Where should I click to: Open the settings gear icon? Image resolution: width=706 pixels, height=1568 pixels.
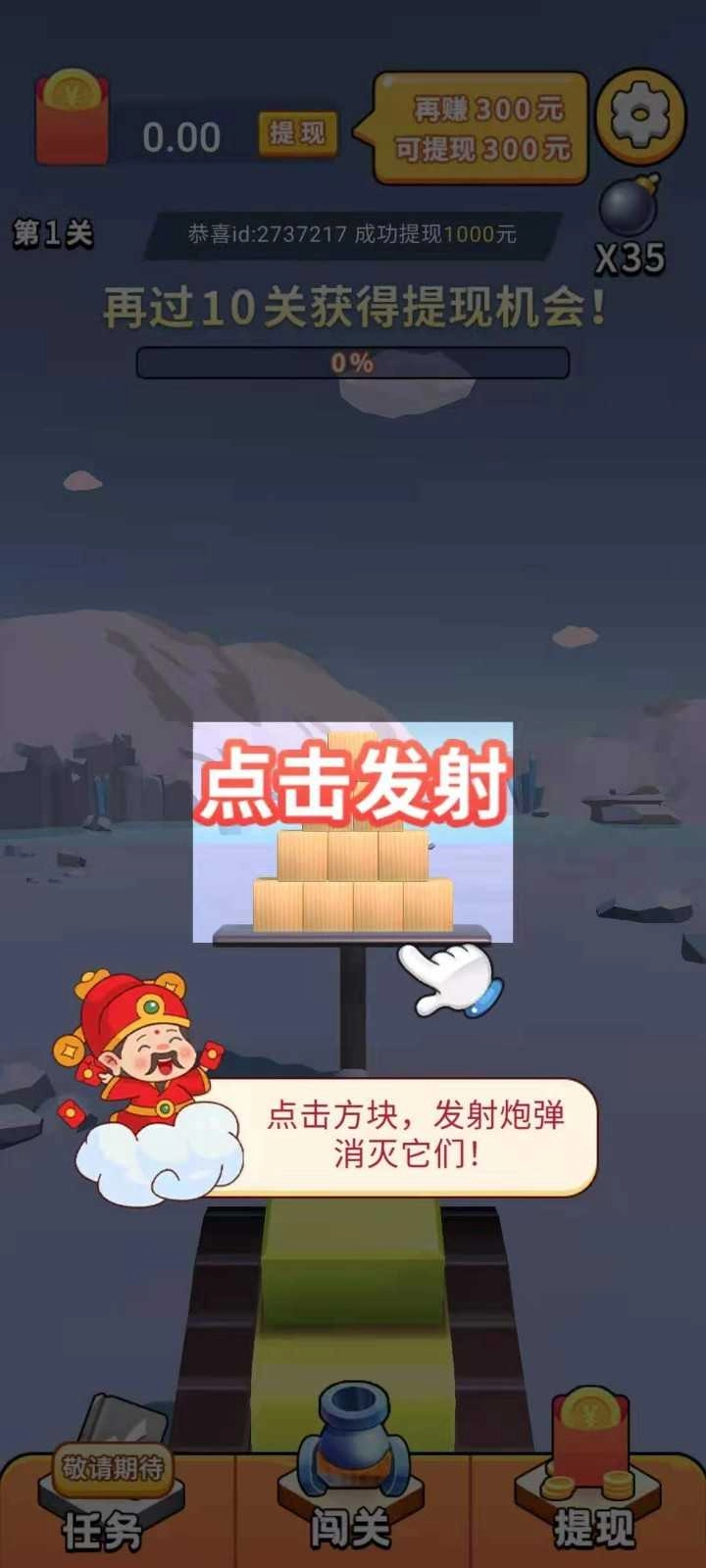click(638, 115)
